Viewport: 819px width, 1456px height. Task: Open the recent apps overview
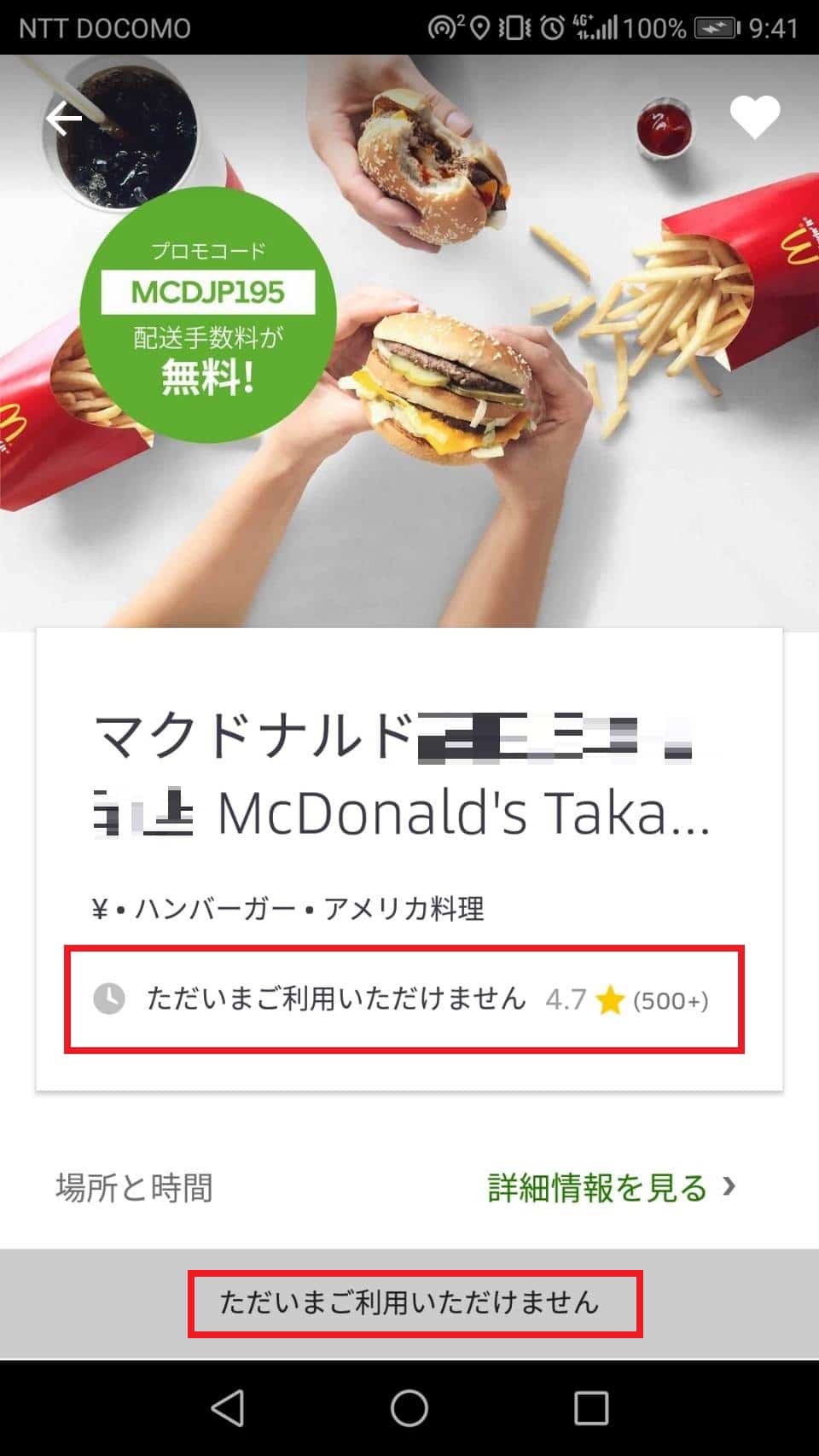pyautogui.click(x=590, y=1408)
